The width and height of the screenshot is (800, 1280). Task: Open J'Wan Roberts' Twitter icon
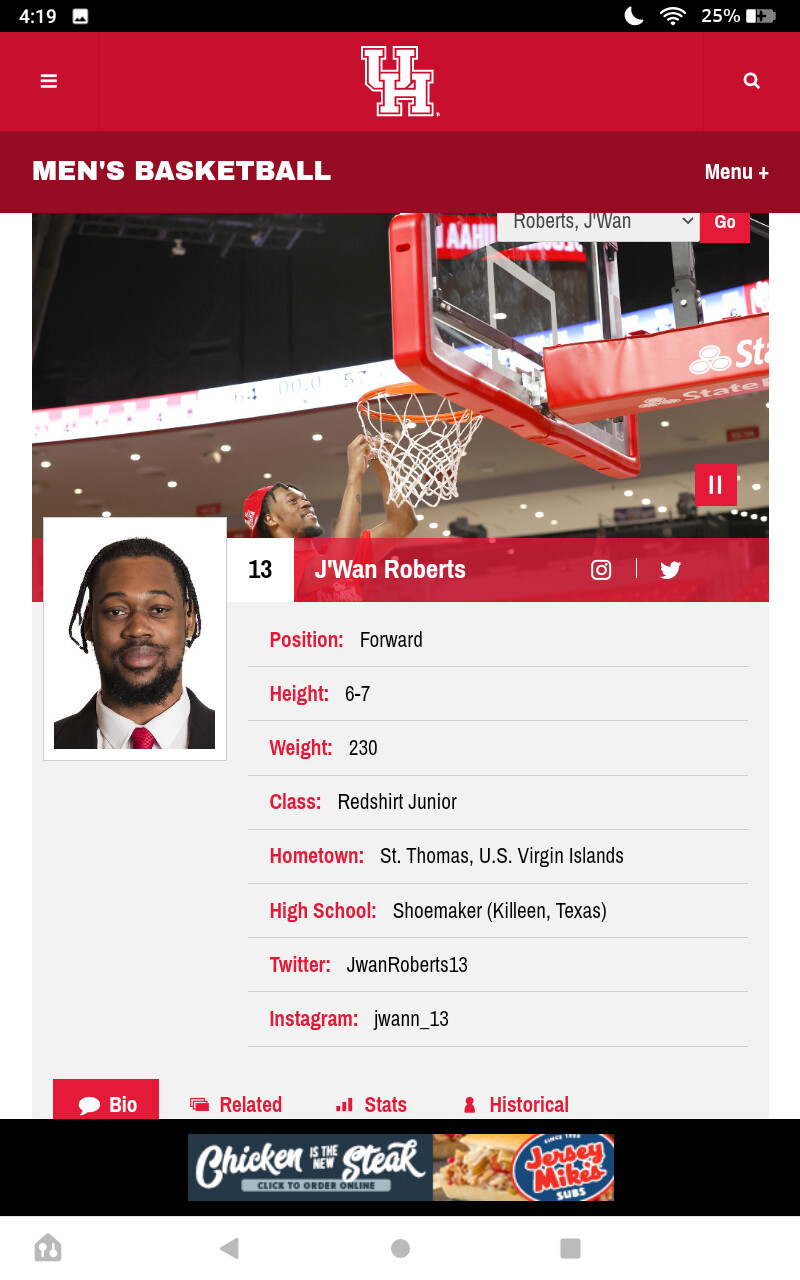[670, 570]
